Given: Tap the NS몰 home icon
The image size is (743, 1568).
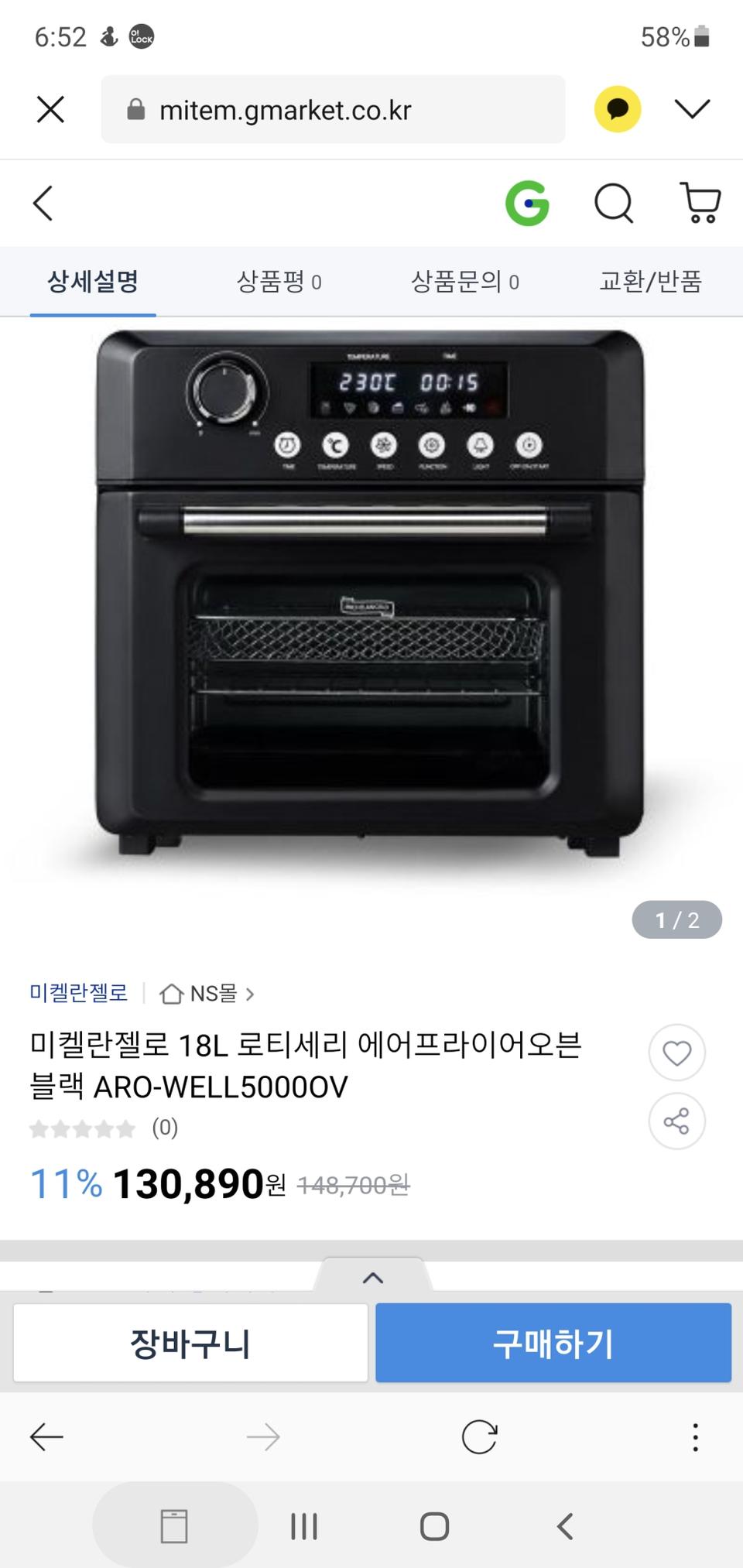Looking at the screenshot, I should 174,993.
